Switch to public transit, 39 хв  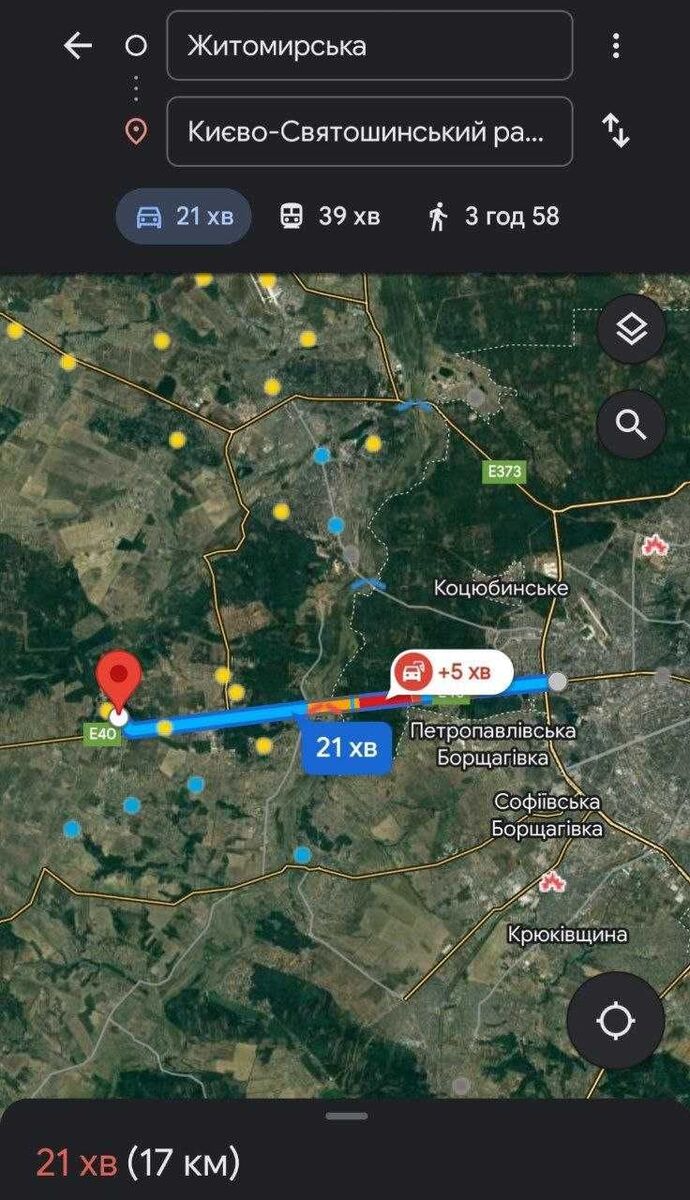[x=330, y=216]
